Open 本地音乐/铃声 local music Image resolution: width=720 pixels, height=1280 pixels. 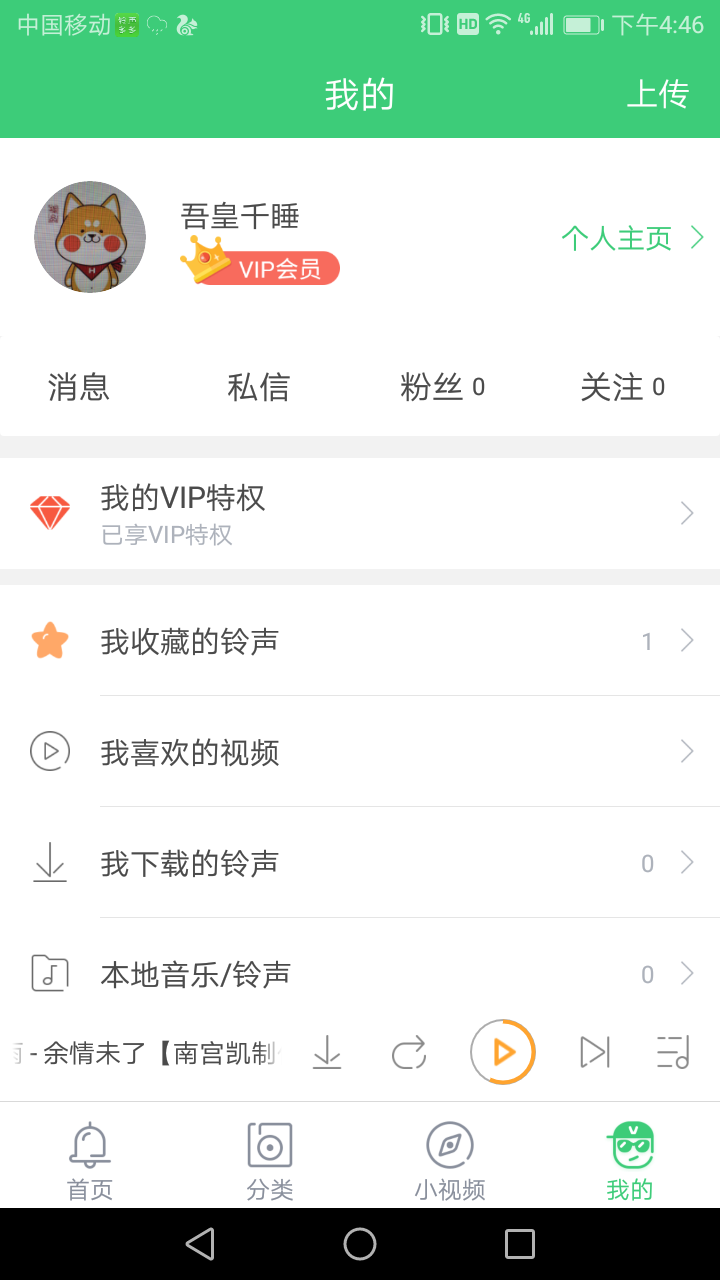(360, 973)
